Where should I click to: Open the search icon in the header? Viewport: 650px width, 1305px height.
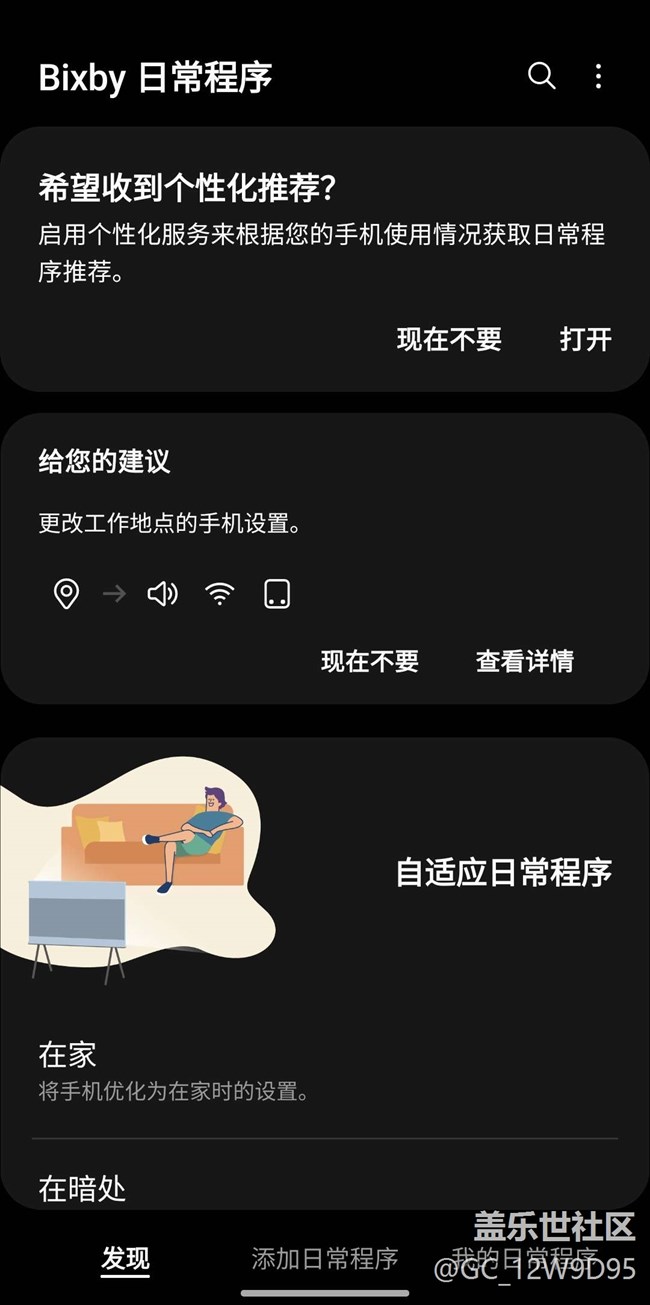(541, 76)
